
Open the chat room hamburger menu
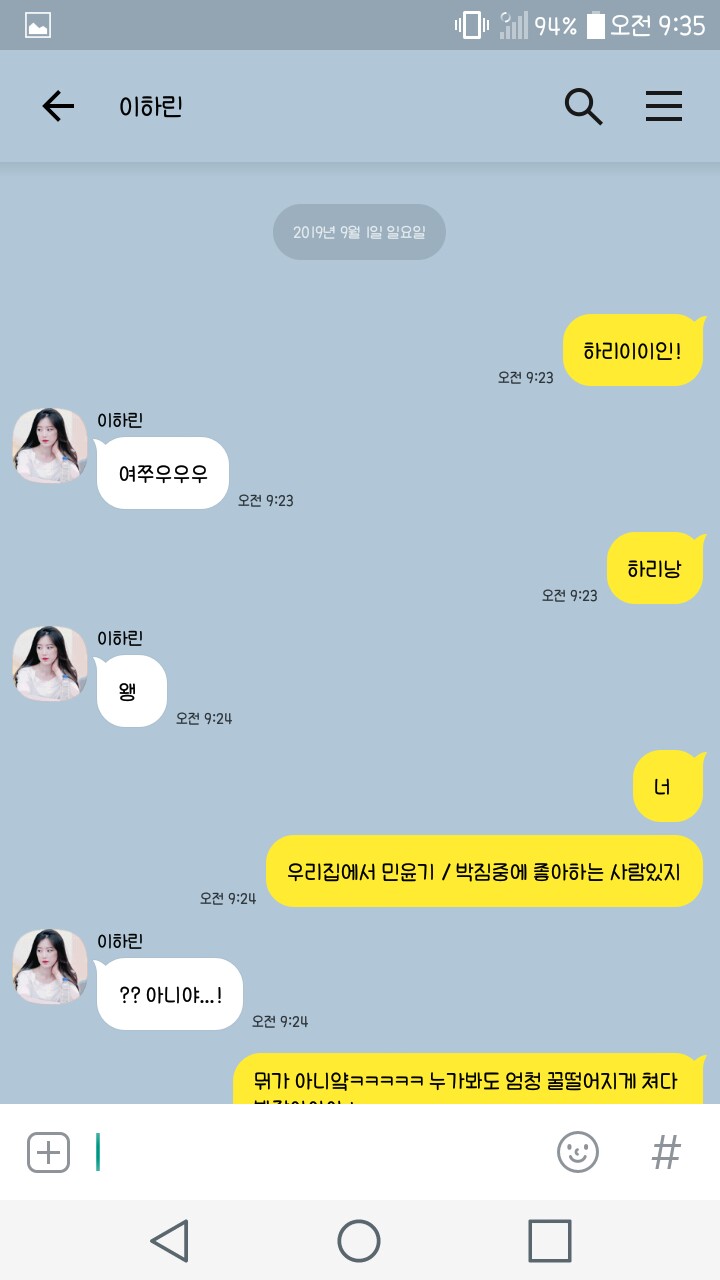click(x=663, y=106)
